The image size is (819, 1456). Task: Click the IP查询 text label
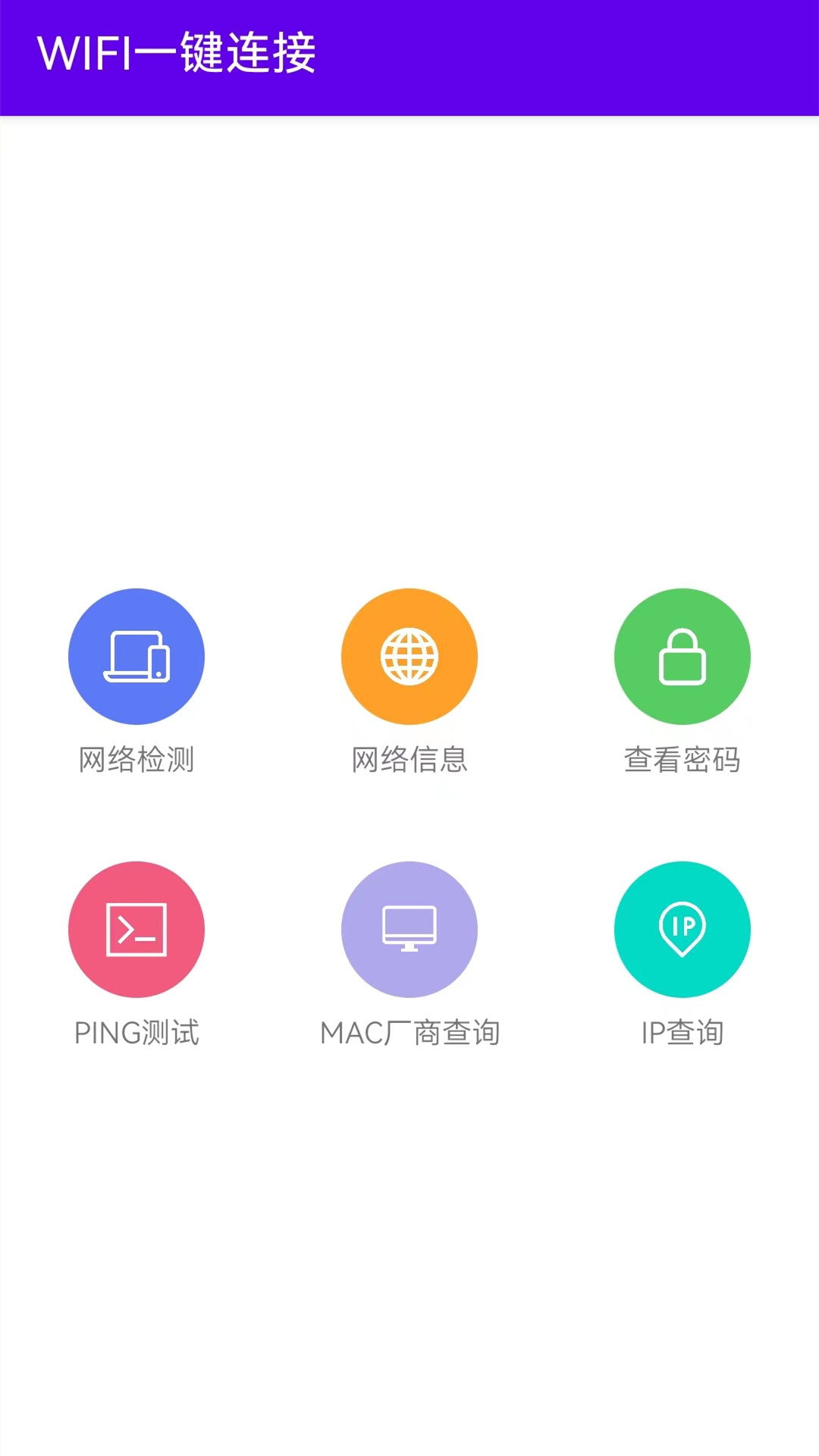coord(682,1031)
